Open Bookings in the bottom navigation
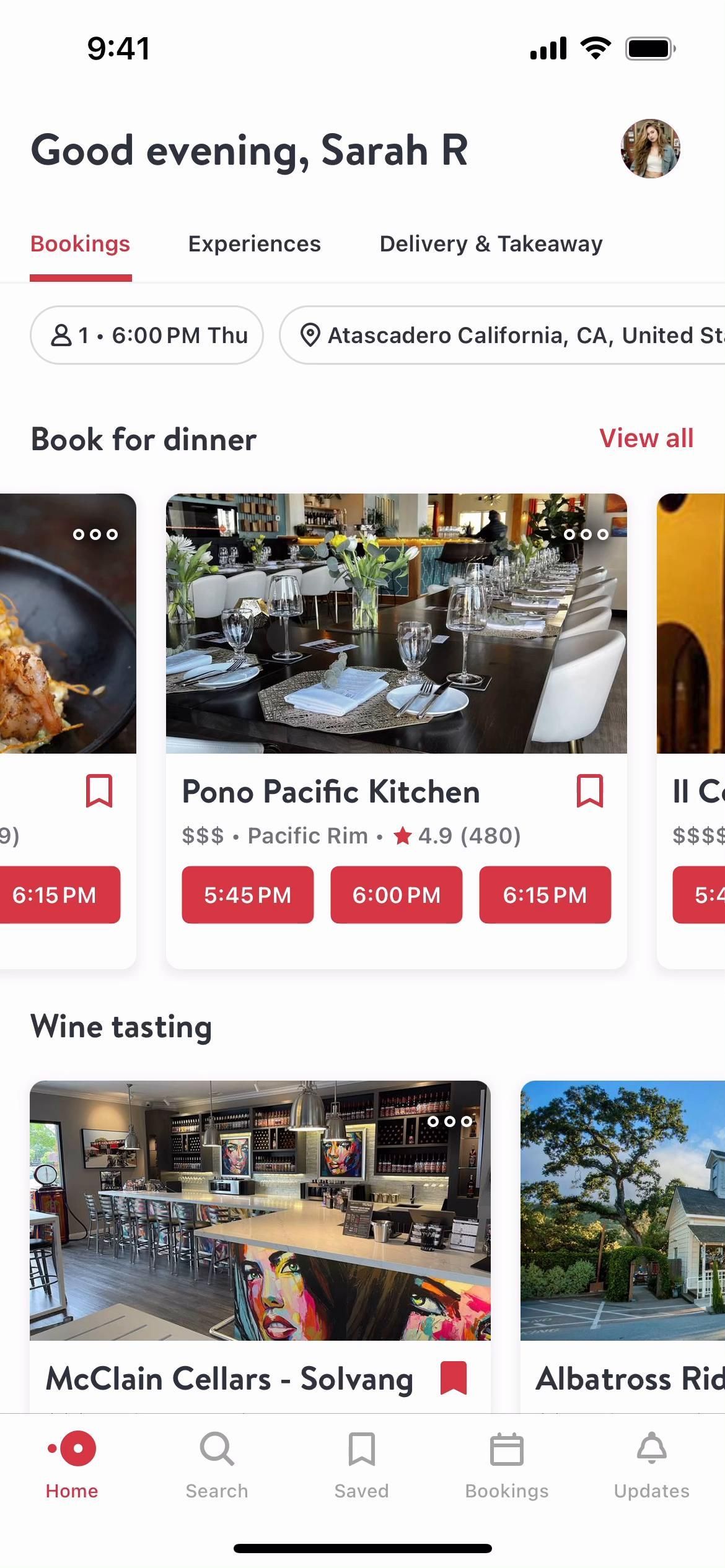The image size is (725, 1568). 506,1464
